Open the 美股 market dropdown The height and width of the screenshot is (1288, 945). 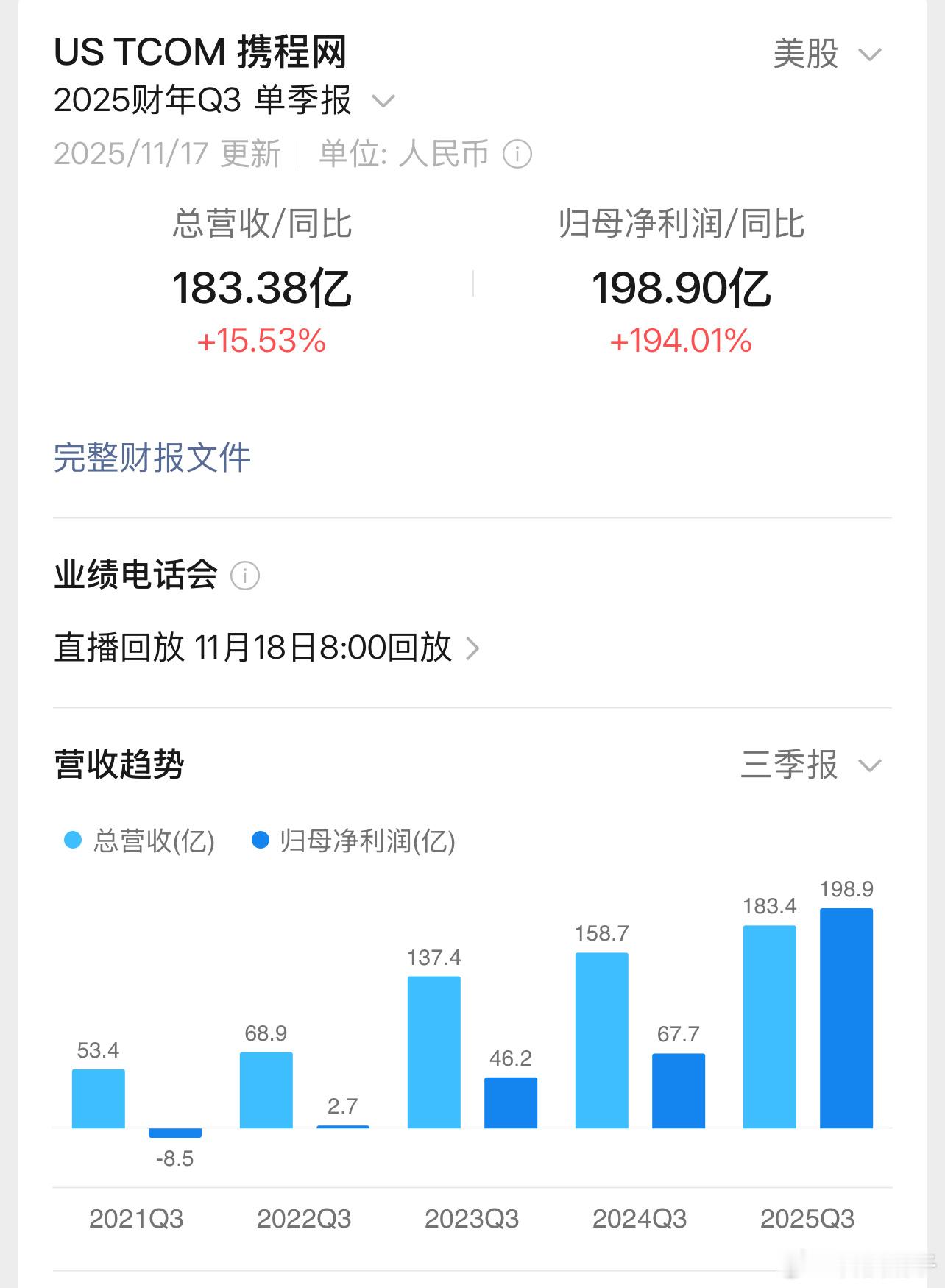(824, 54)
